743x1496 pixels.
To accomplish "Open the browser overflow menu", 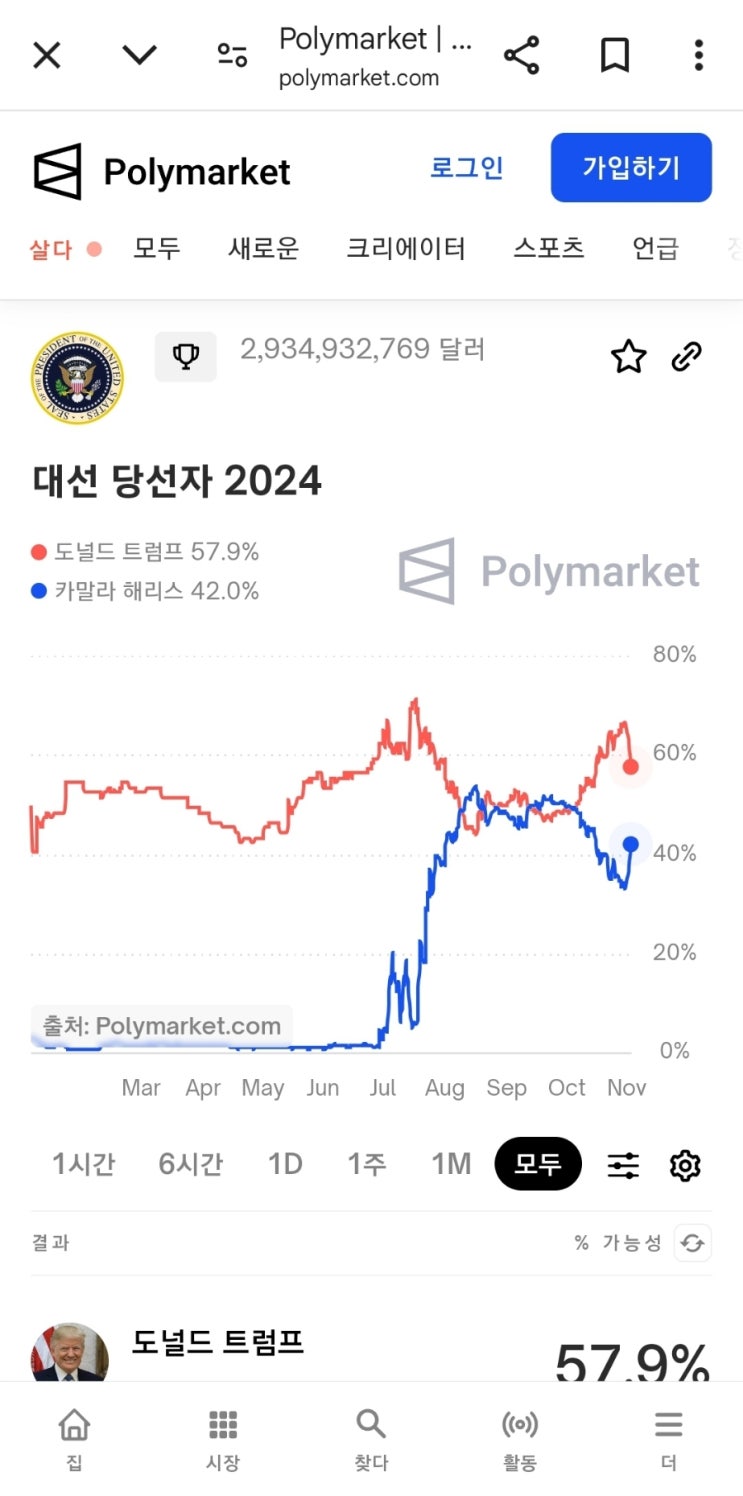I will pos(698,56).
